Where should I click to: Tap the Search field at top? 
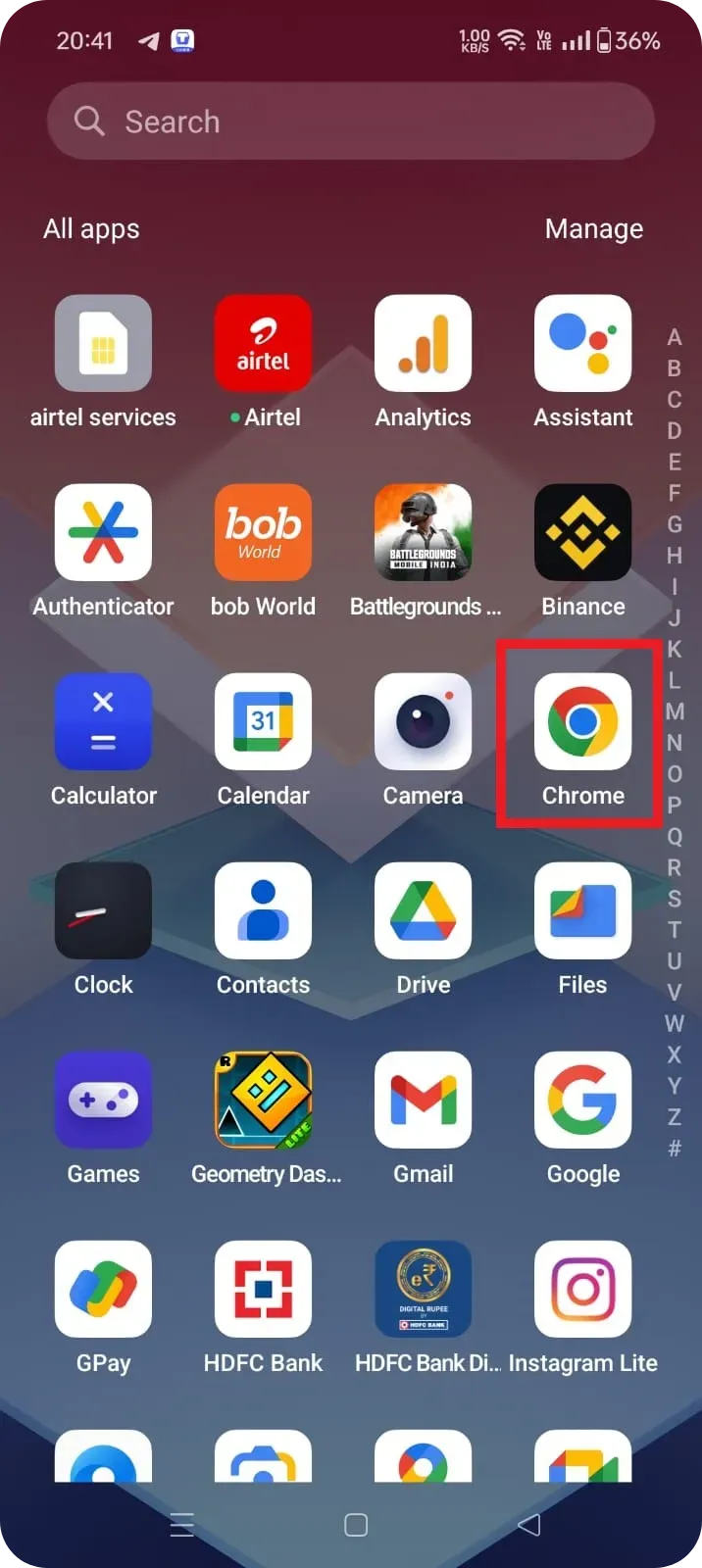click(350, 122)
